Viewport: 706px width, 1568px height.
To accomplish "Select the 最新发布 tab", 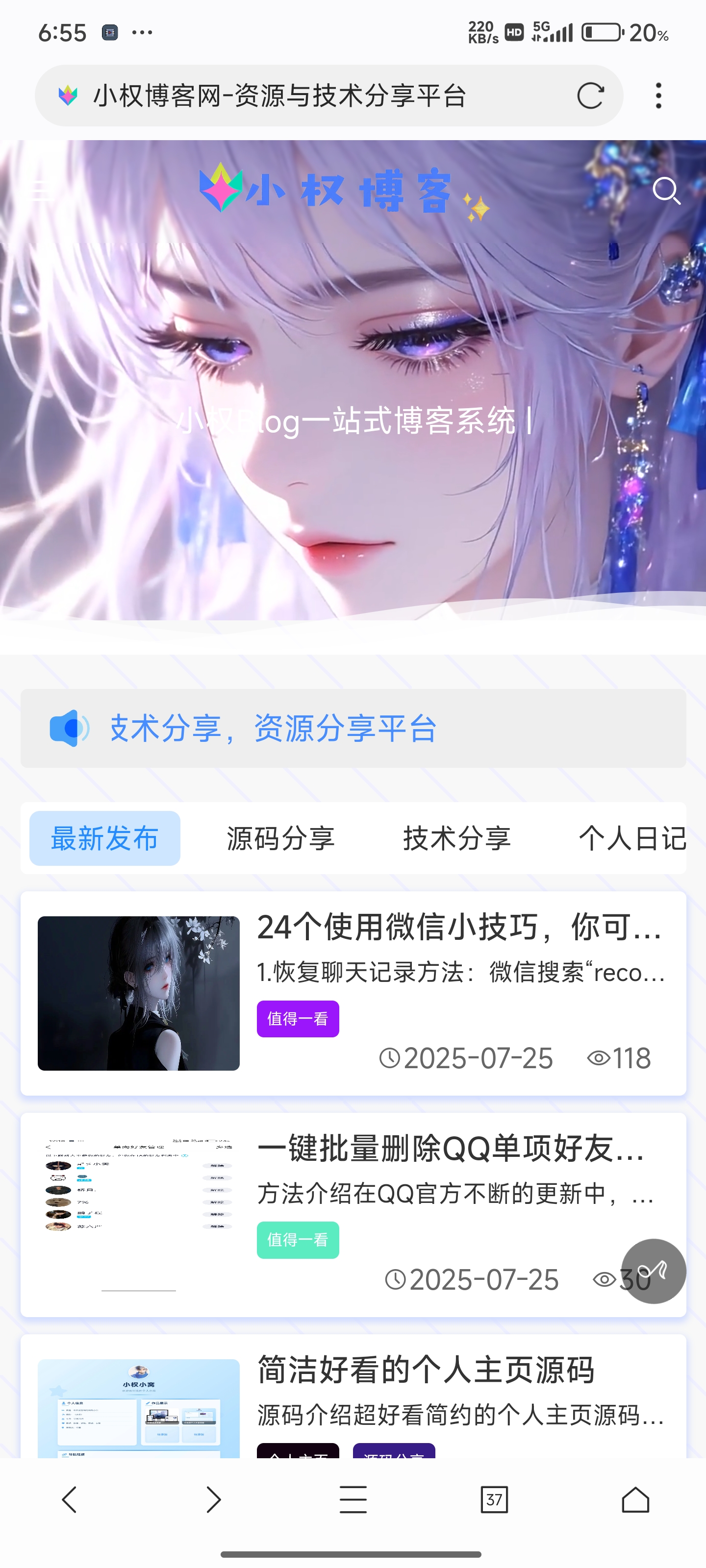I will coord(105,838).
